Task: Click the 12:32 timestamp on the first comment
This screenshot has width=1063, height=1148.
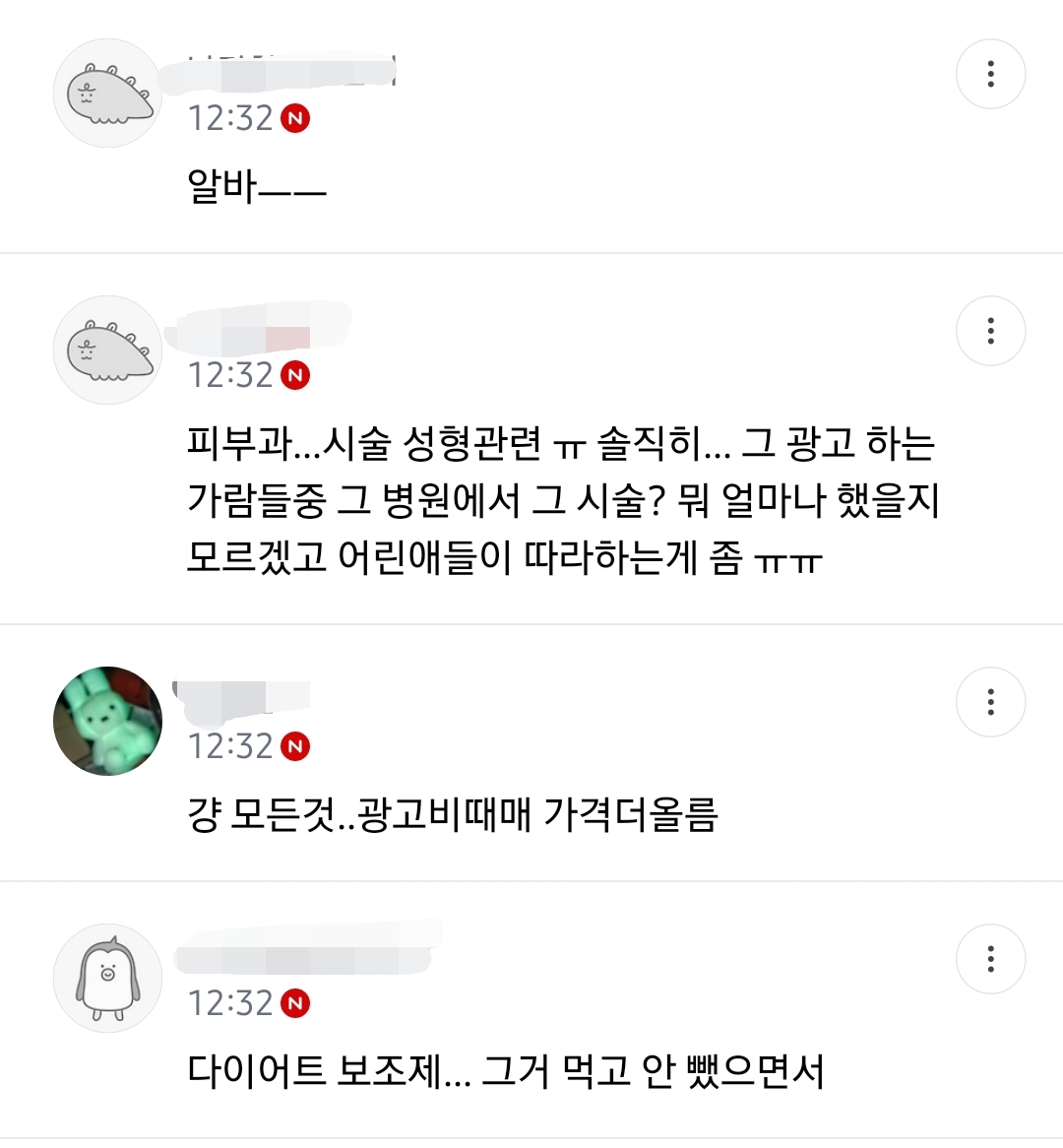Action: (x=230, y=118)
